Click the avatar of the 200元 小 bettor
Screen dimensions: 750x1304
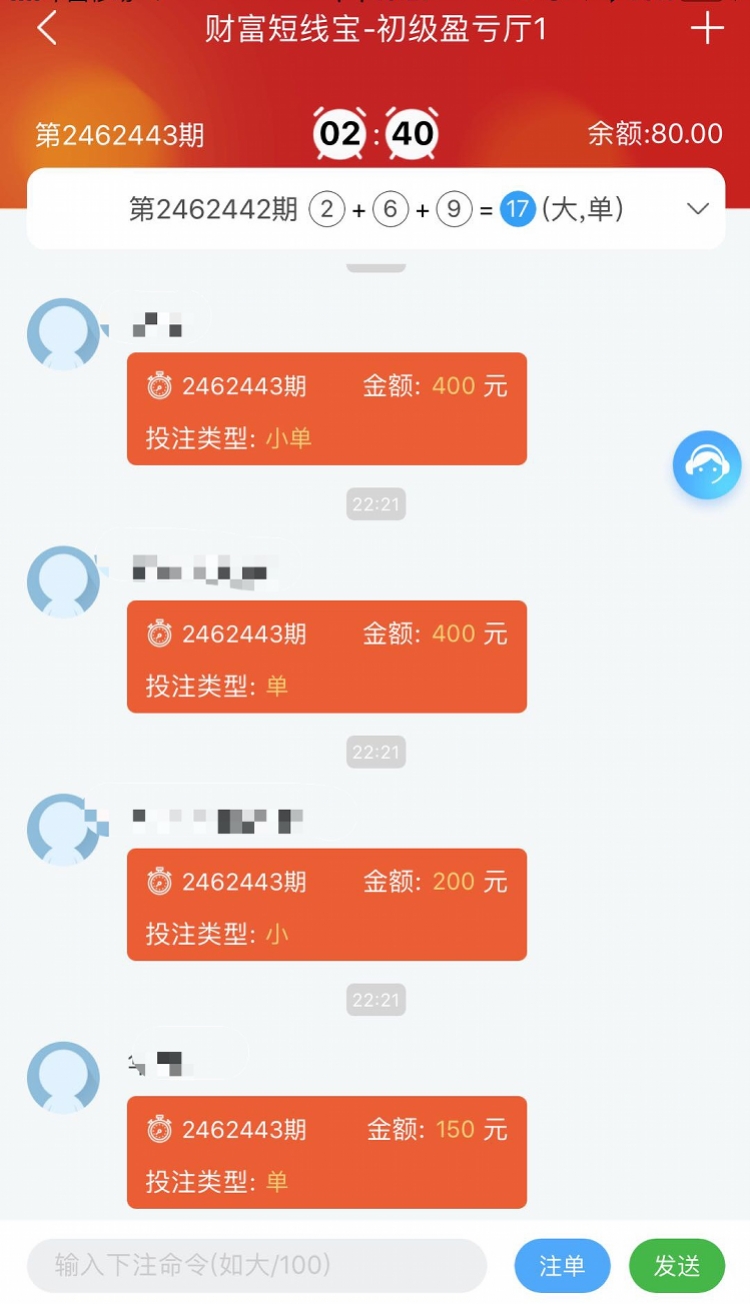(x=64, y=830)
